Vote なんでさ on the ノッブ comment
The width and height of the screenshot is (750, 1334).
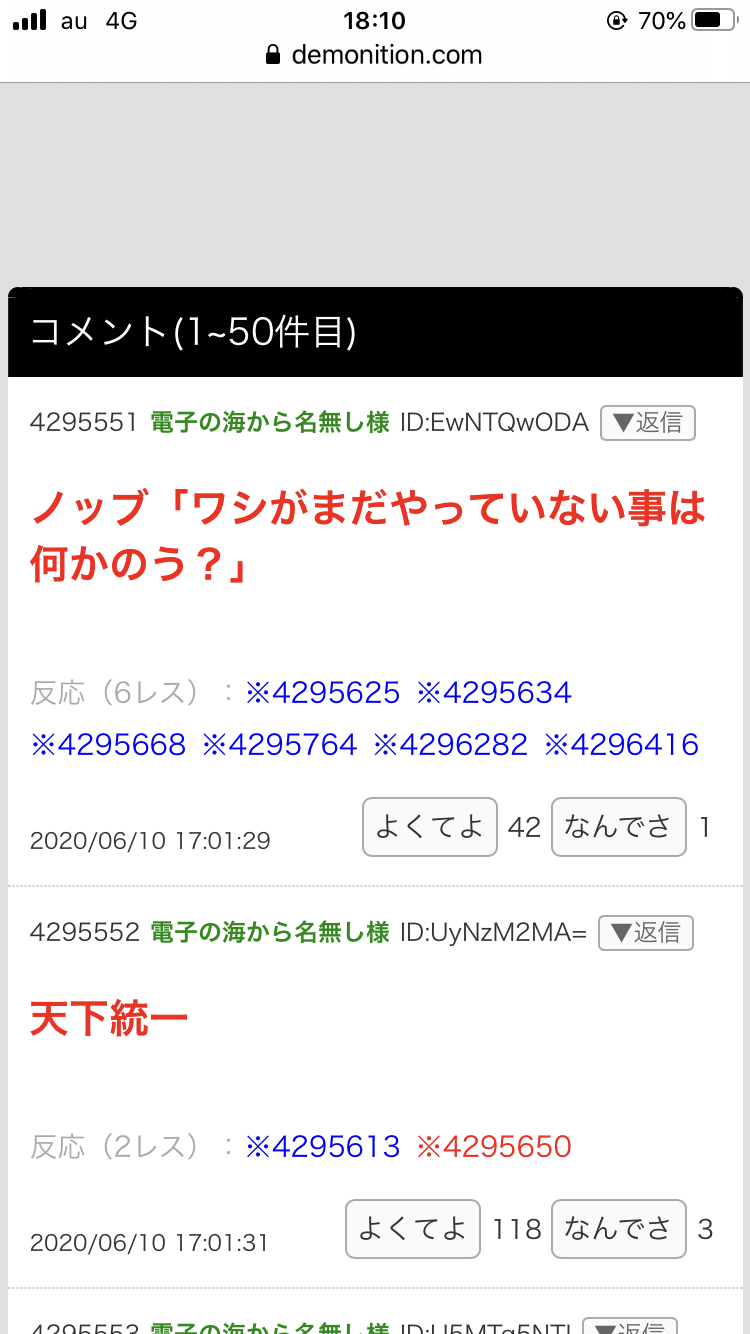(618, 827)
